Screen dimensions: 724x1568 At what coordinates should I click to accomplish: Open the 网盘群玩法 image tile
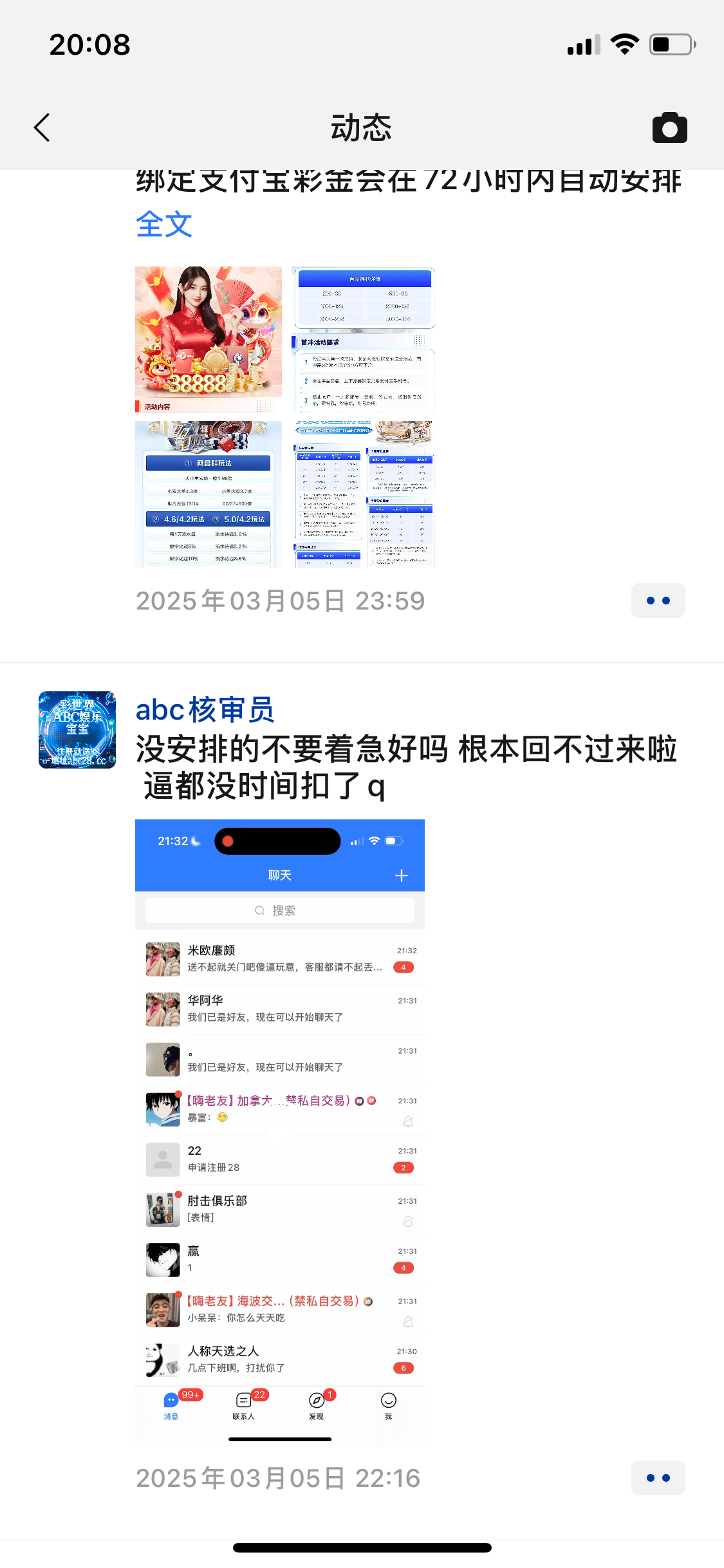coord(209,494)
